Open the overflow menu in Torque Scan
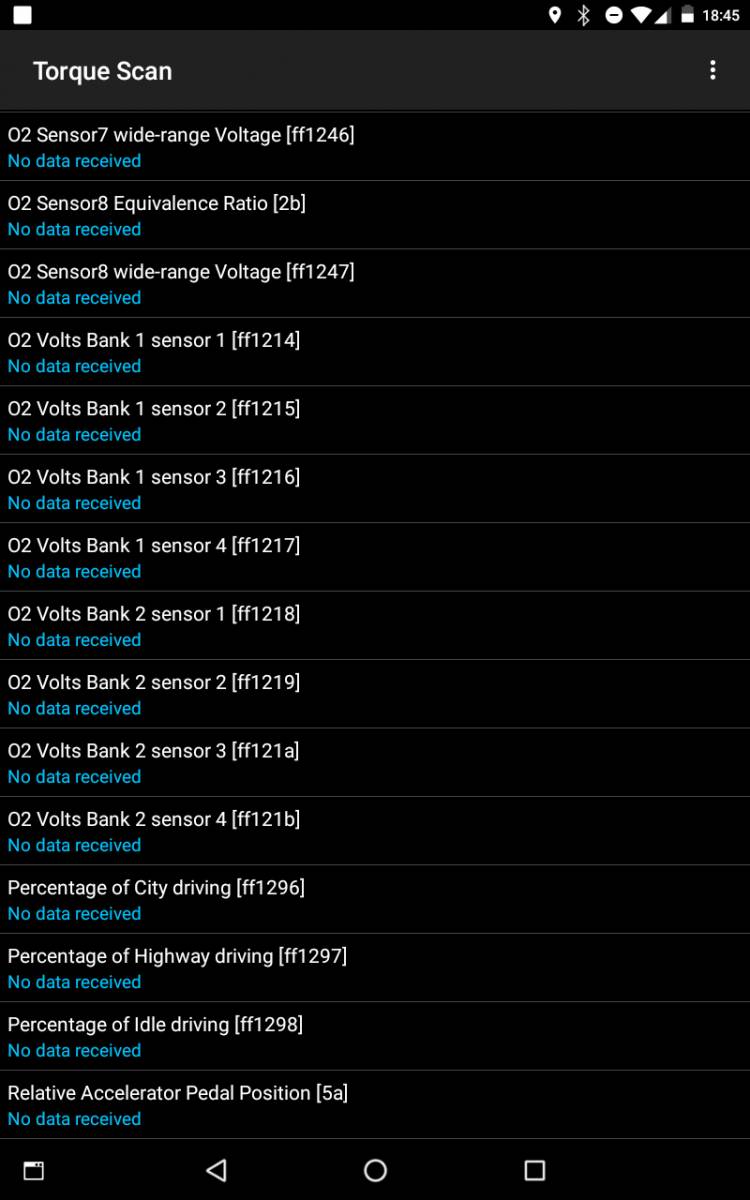Screen dimensions: 750x1200 pos(712,70)
